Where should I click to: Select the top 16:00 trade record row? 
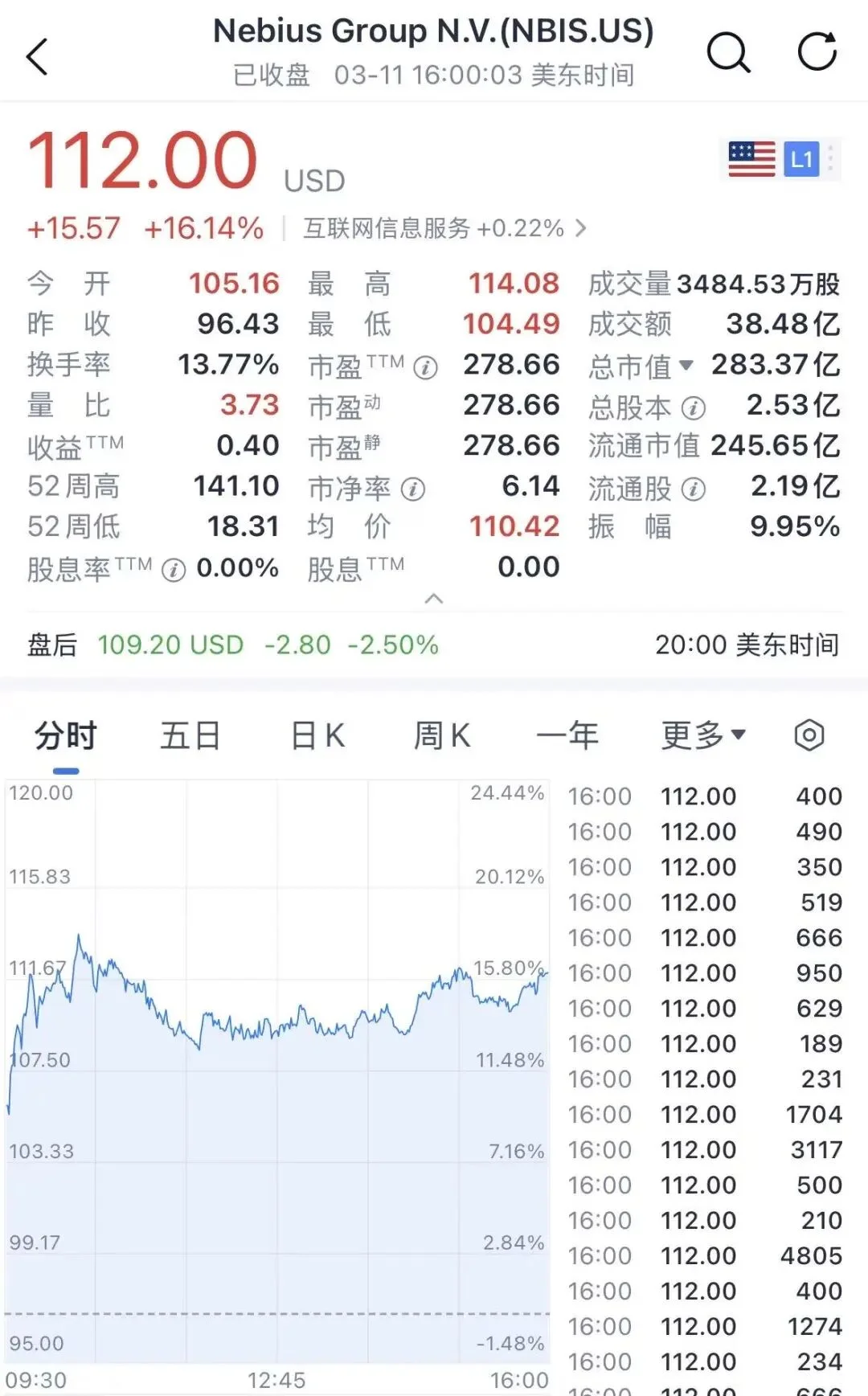tap(707, 796)
